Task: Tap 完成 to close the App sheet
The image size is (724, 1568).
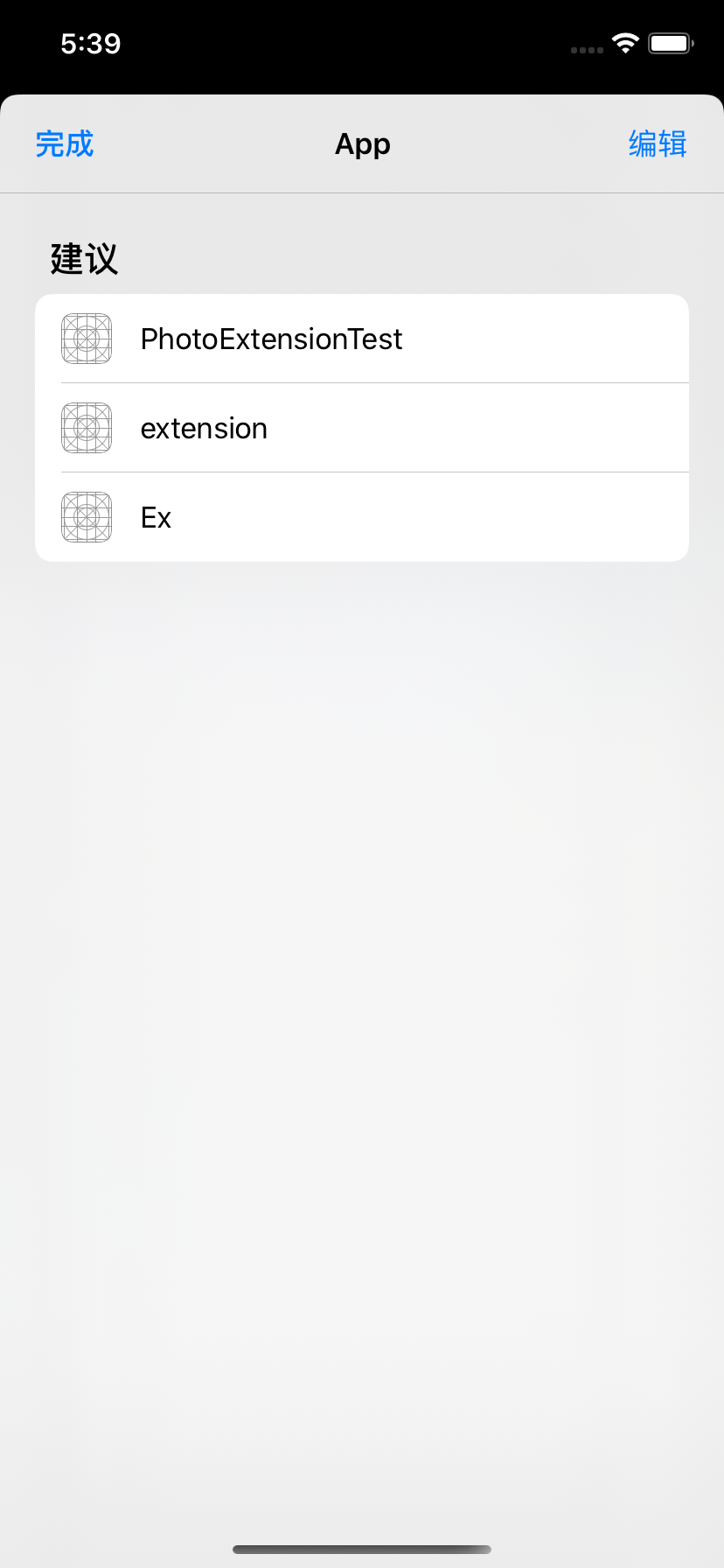Action: [x=65, y=144]
